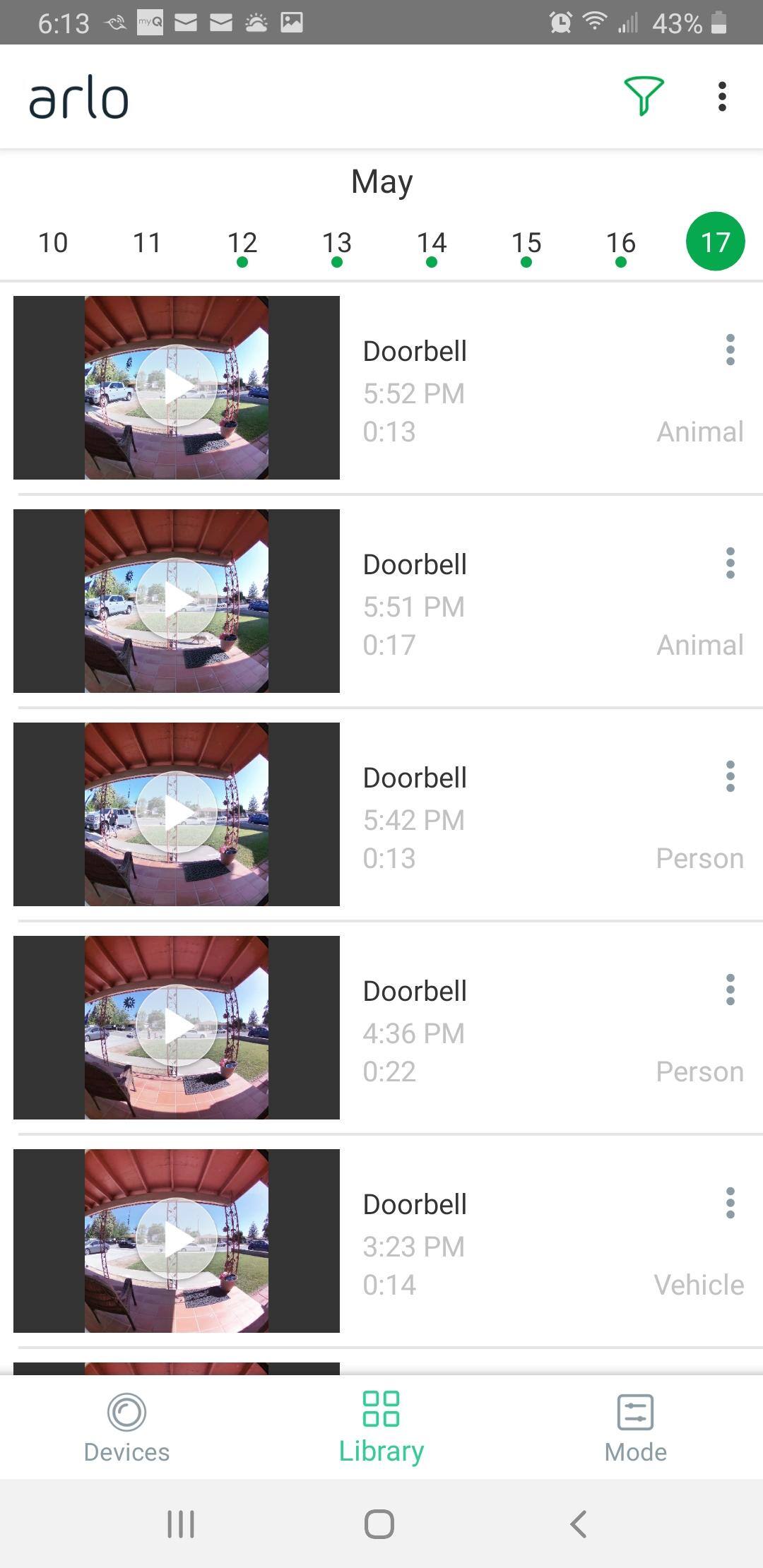Play the 3:23 PM Doorbell vehicle clip
The image size is (763, 1568).
(177, 1240)
